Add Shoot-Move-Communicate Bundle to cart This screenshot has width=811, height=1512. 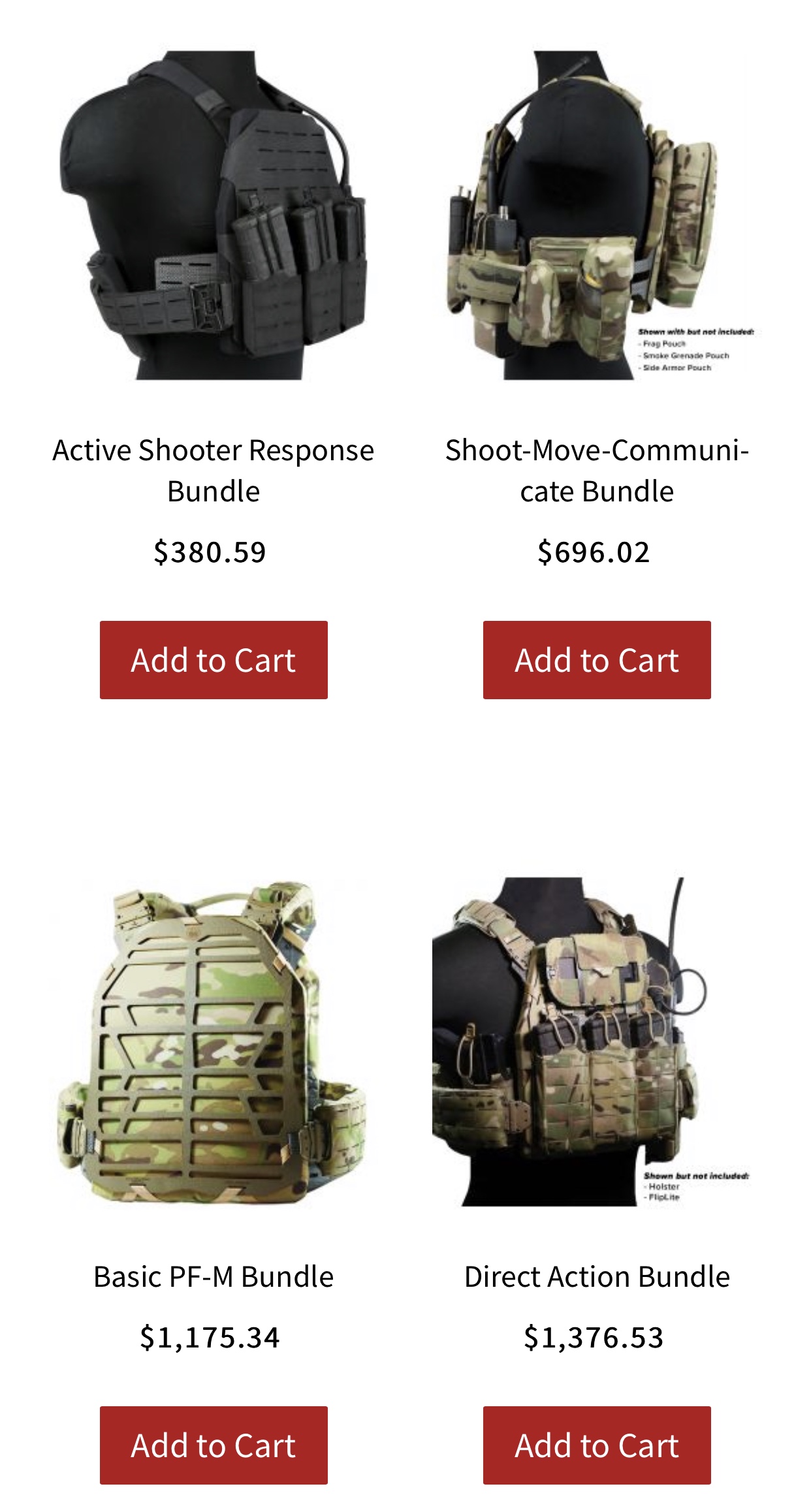coord(597,659)
